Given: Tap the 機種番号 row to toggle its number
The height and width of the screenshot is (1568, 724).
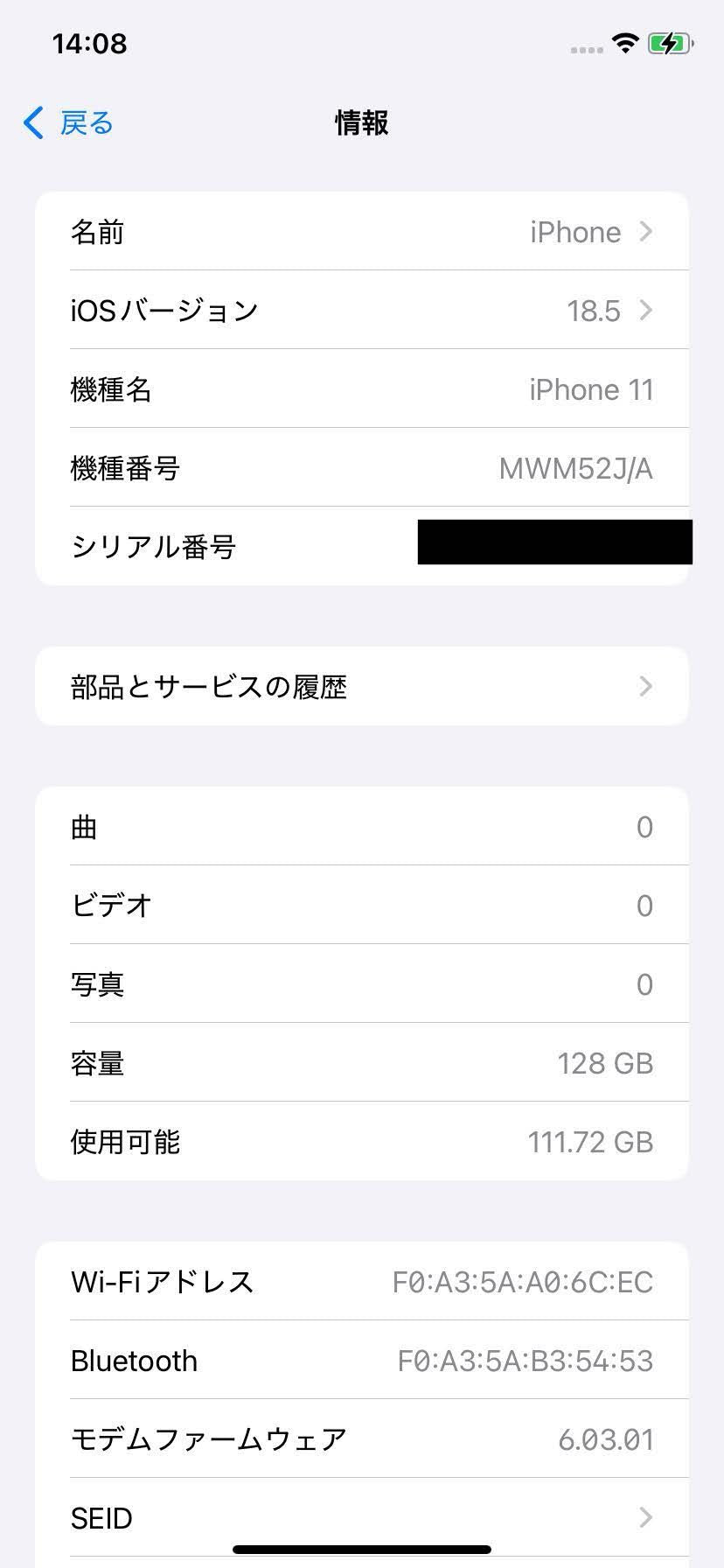Looking at the screenshot, I should coord(362,468).
